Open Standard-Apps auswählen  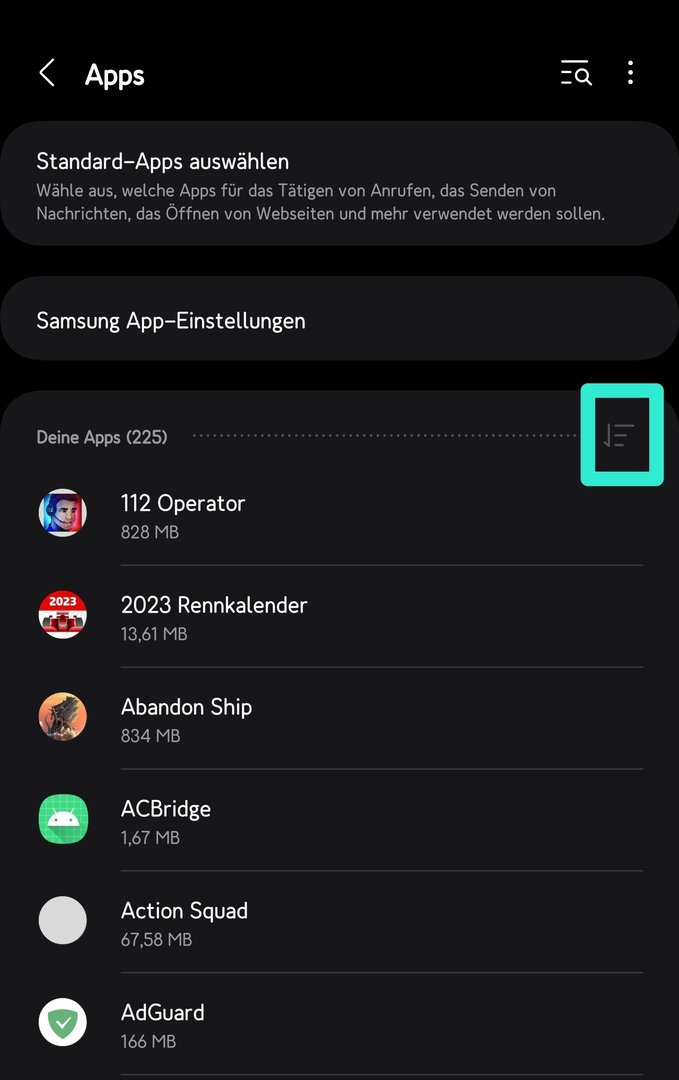[339, 185]
